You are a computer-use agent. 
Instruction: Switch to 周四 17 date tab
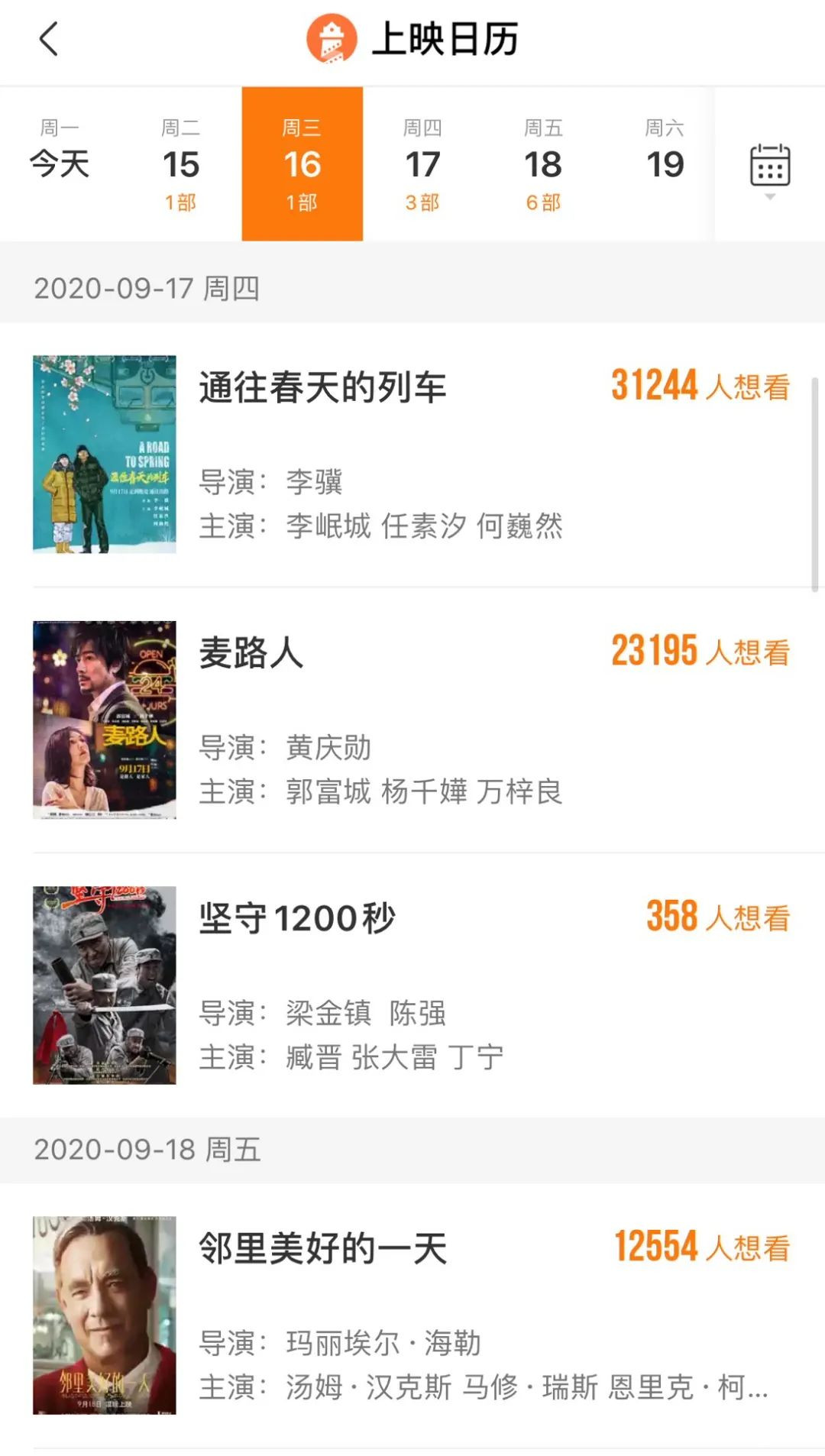coord(422,163)
